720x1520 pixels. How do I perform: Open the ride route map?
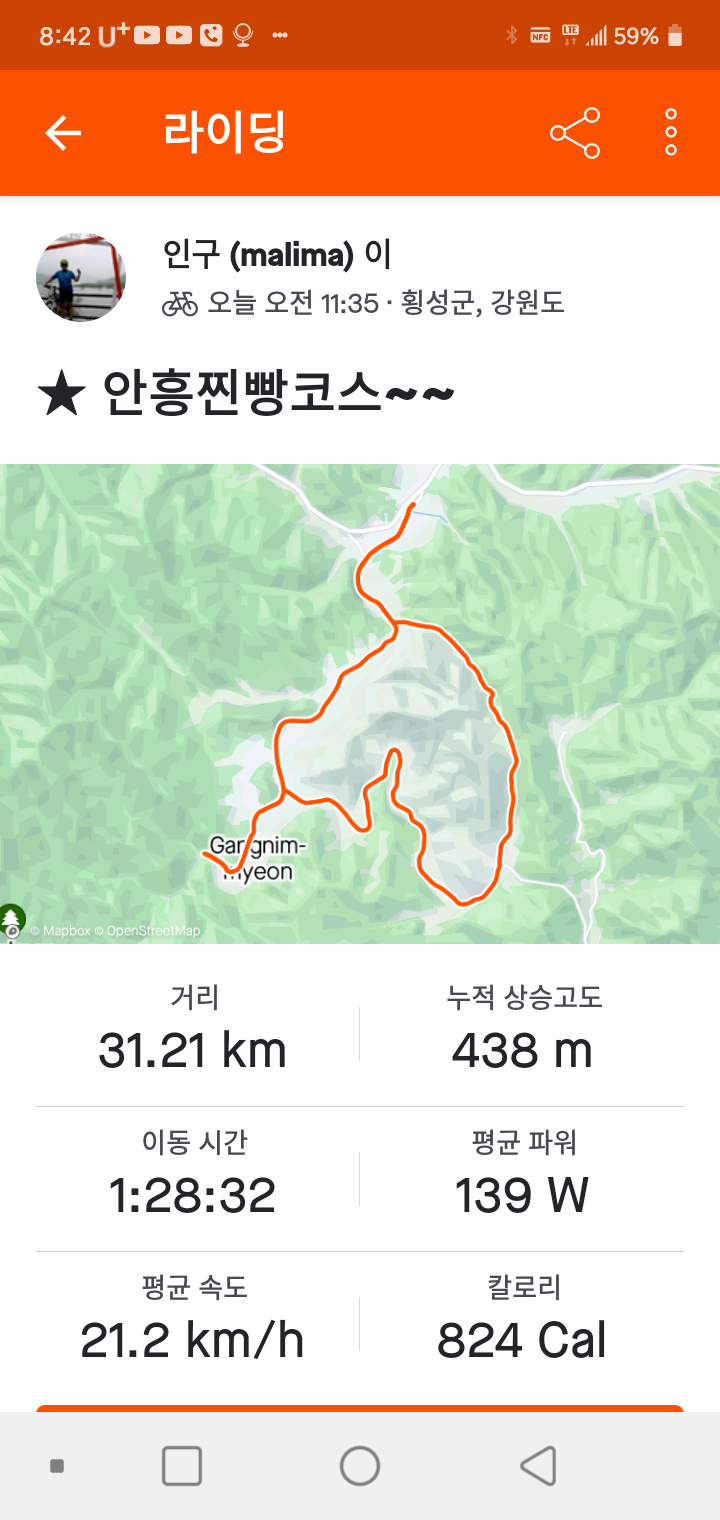click(360, 703)
